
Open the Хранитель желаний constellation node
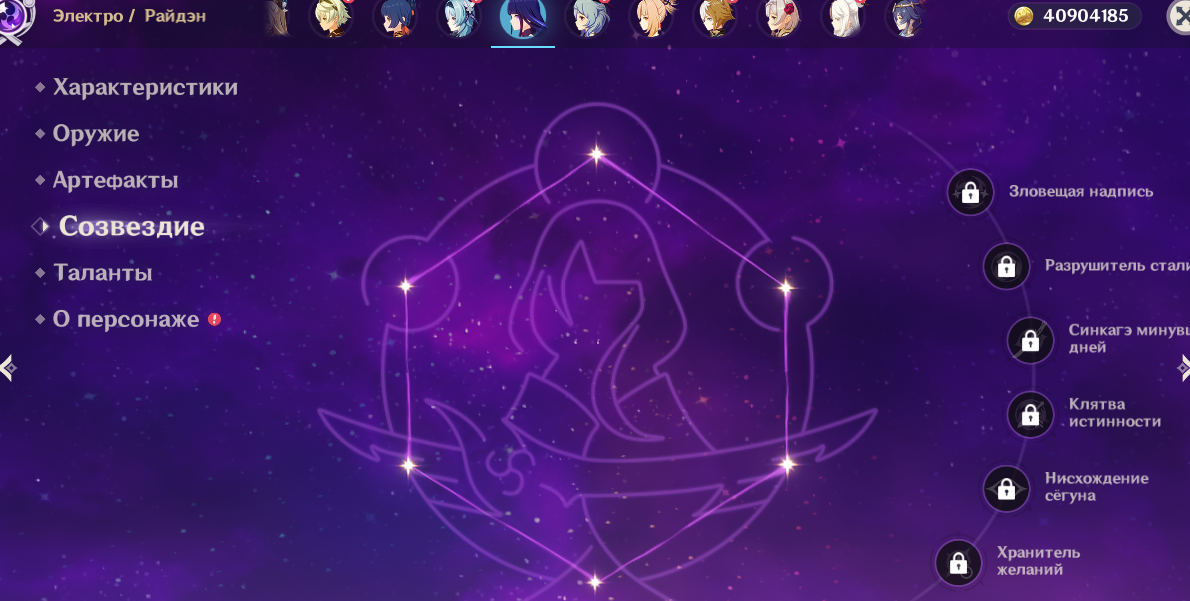pos(958,562)
